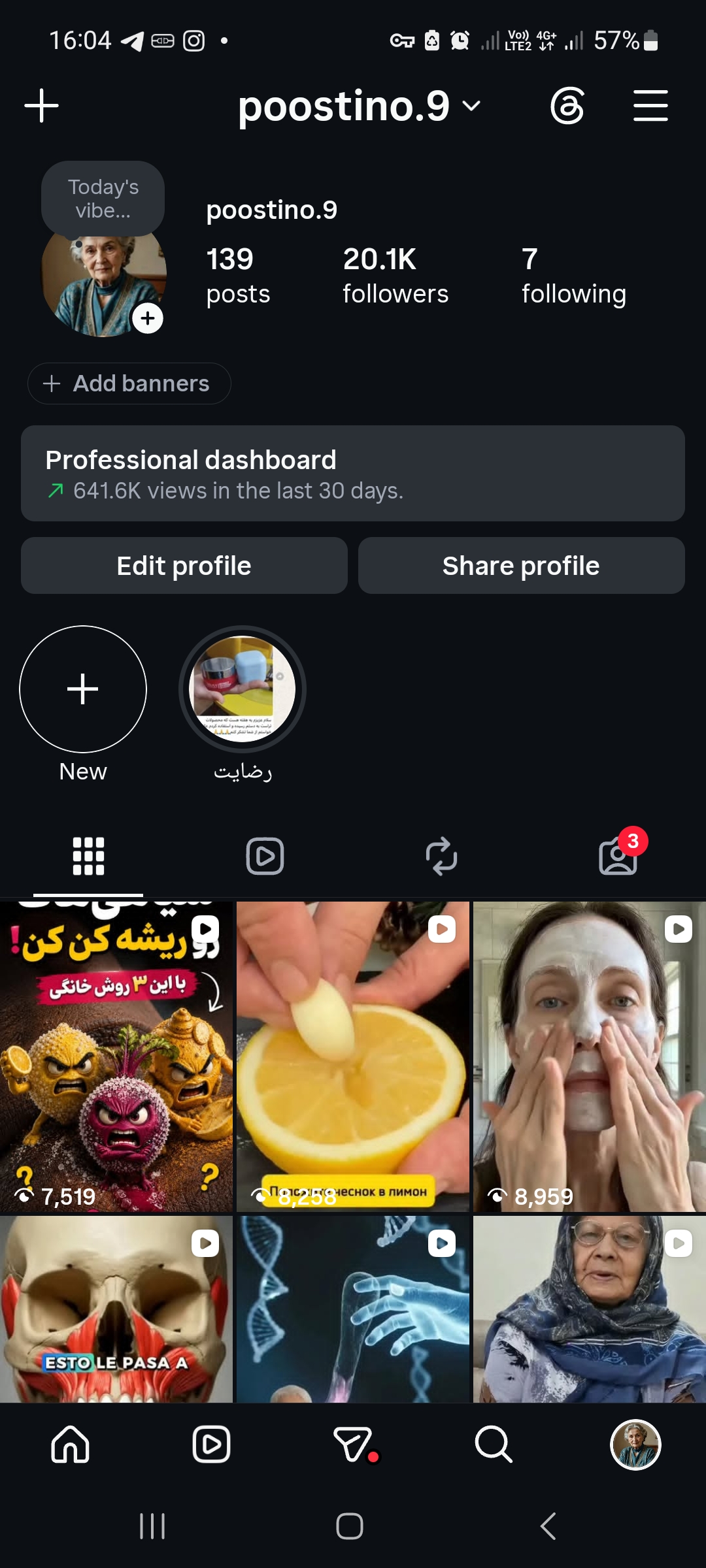View the 20.1K followers list

pos(395,276)
